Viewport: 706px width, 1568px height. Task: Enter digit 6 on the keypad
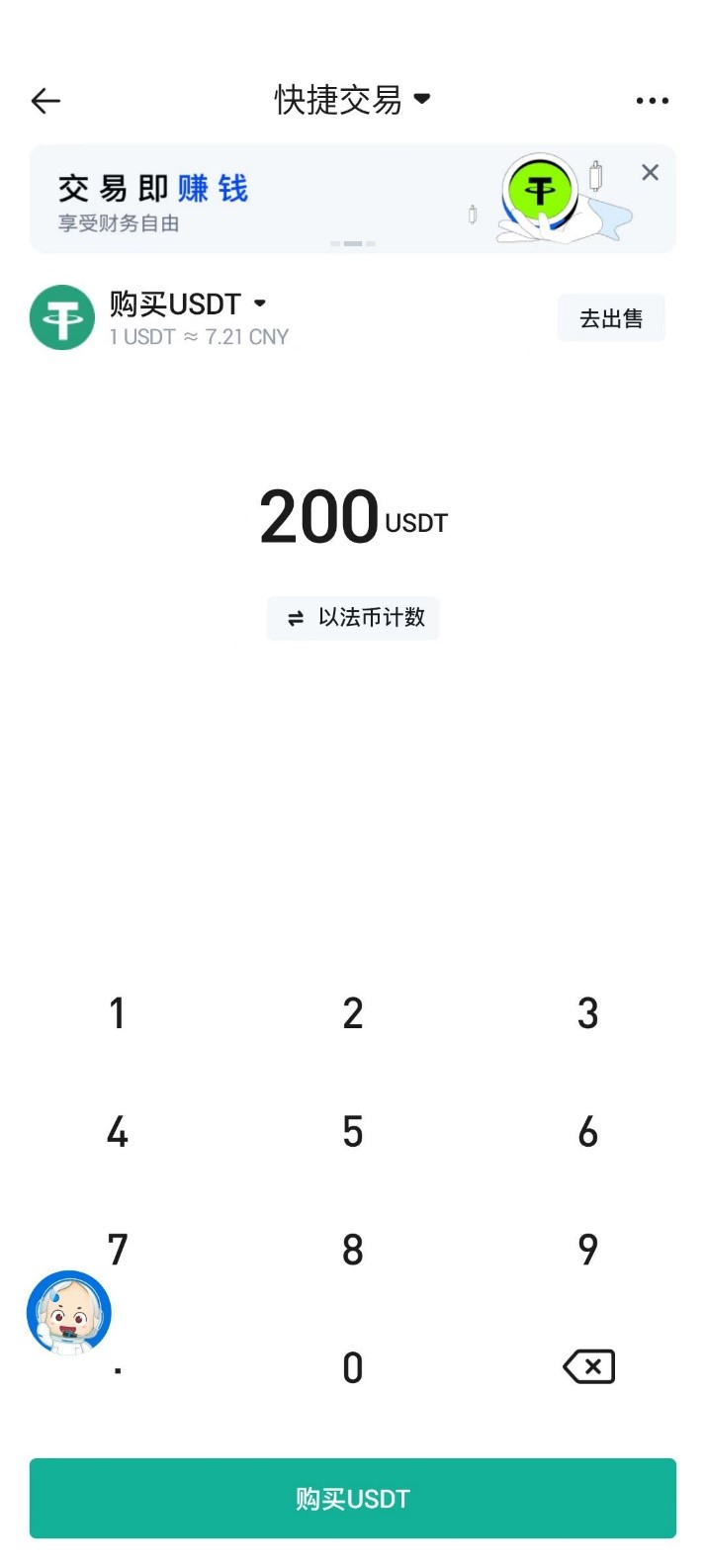(588, 1132)
